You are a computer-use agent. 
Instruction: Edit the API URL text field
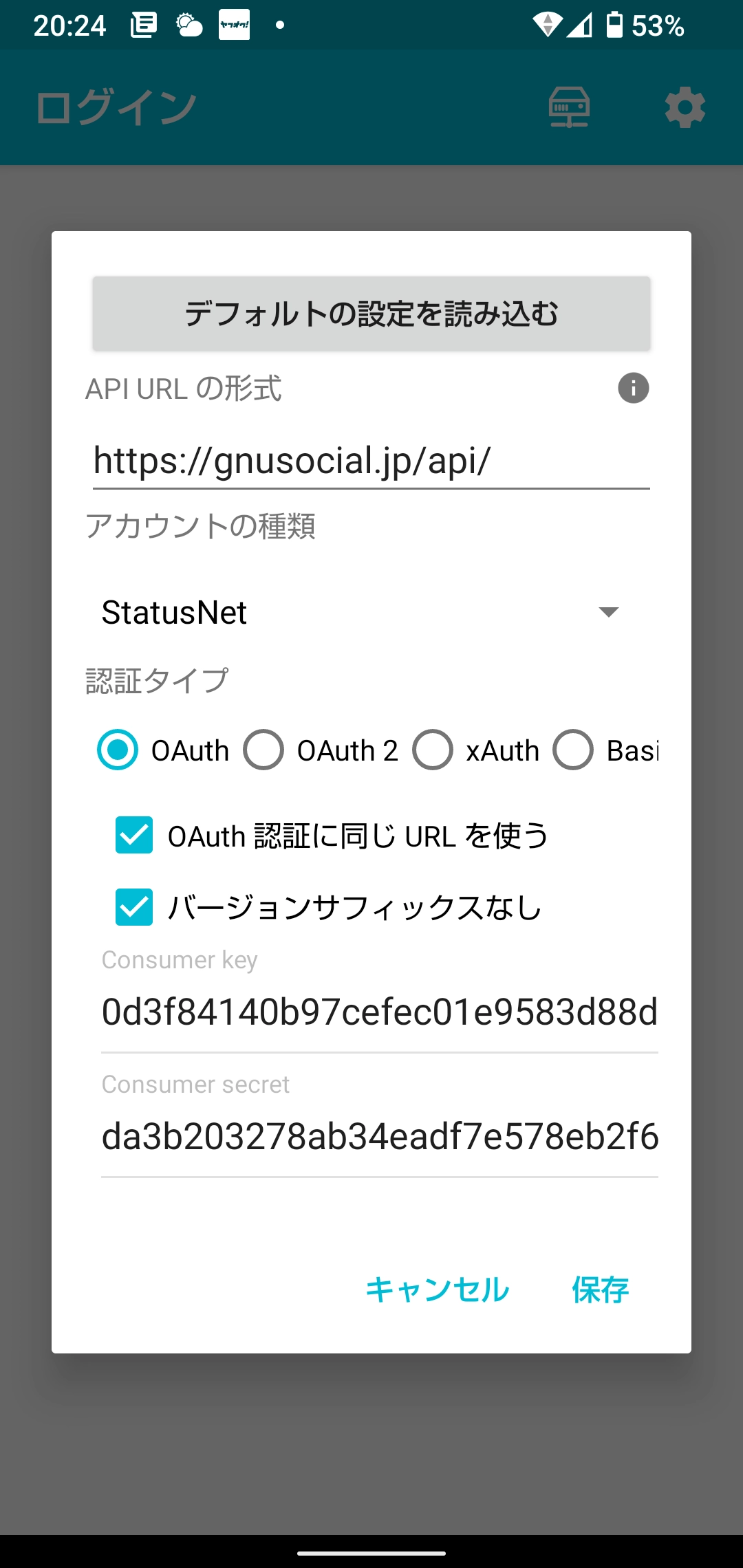(371, 461)
